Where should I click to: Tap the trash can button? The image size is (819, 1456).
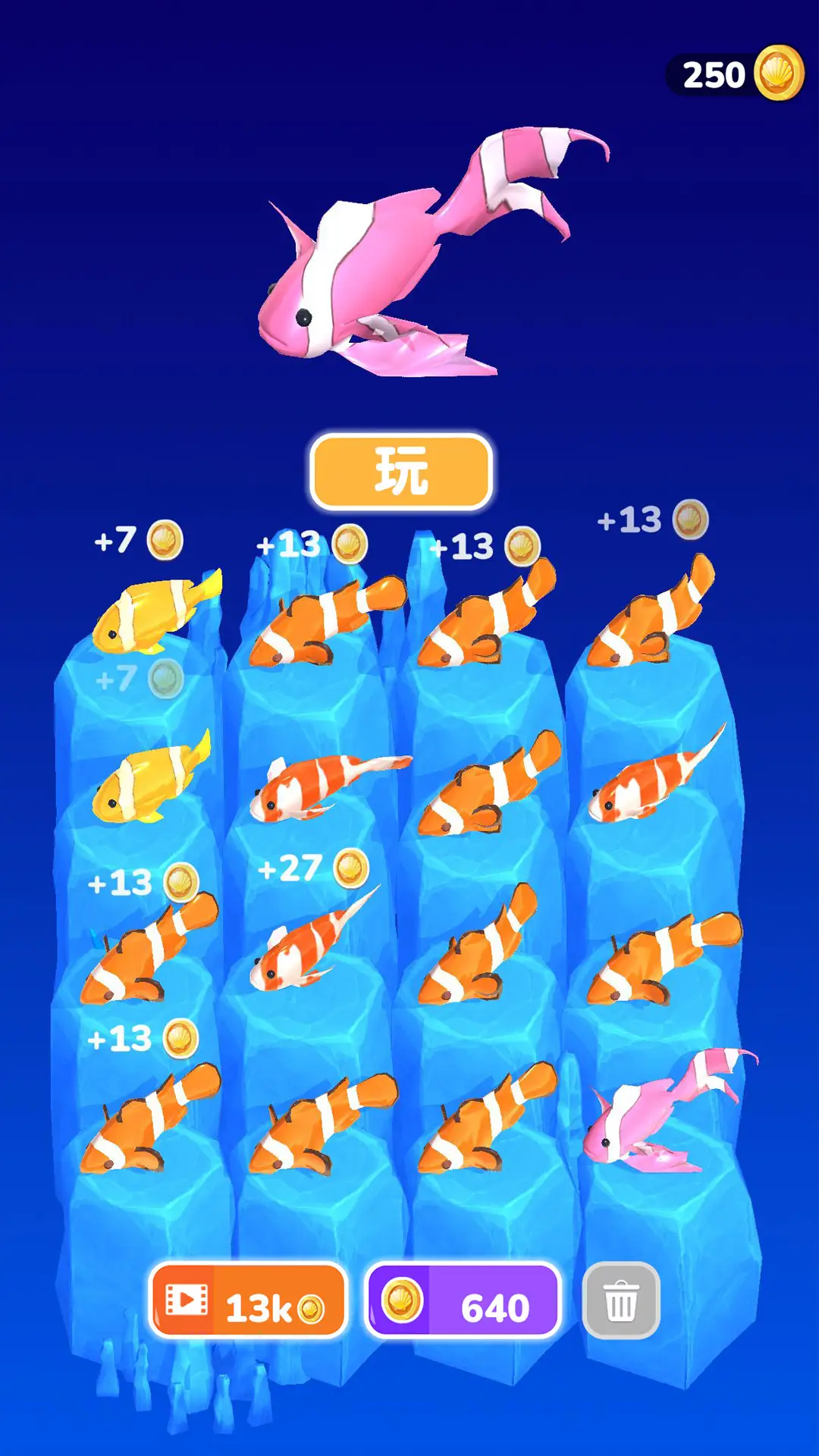pyautogui.click(x=621, y=1301)
